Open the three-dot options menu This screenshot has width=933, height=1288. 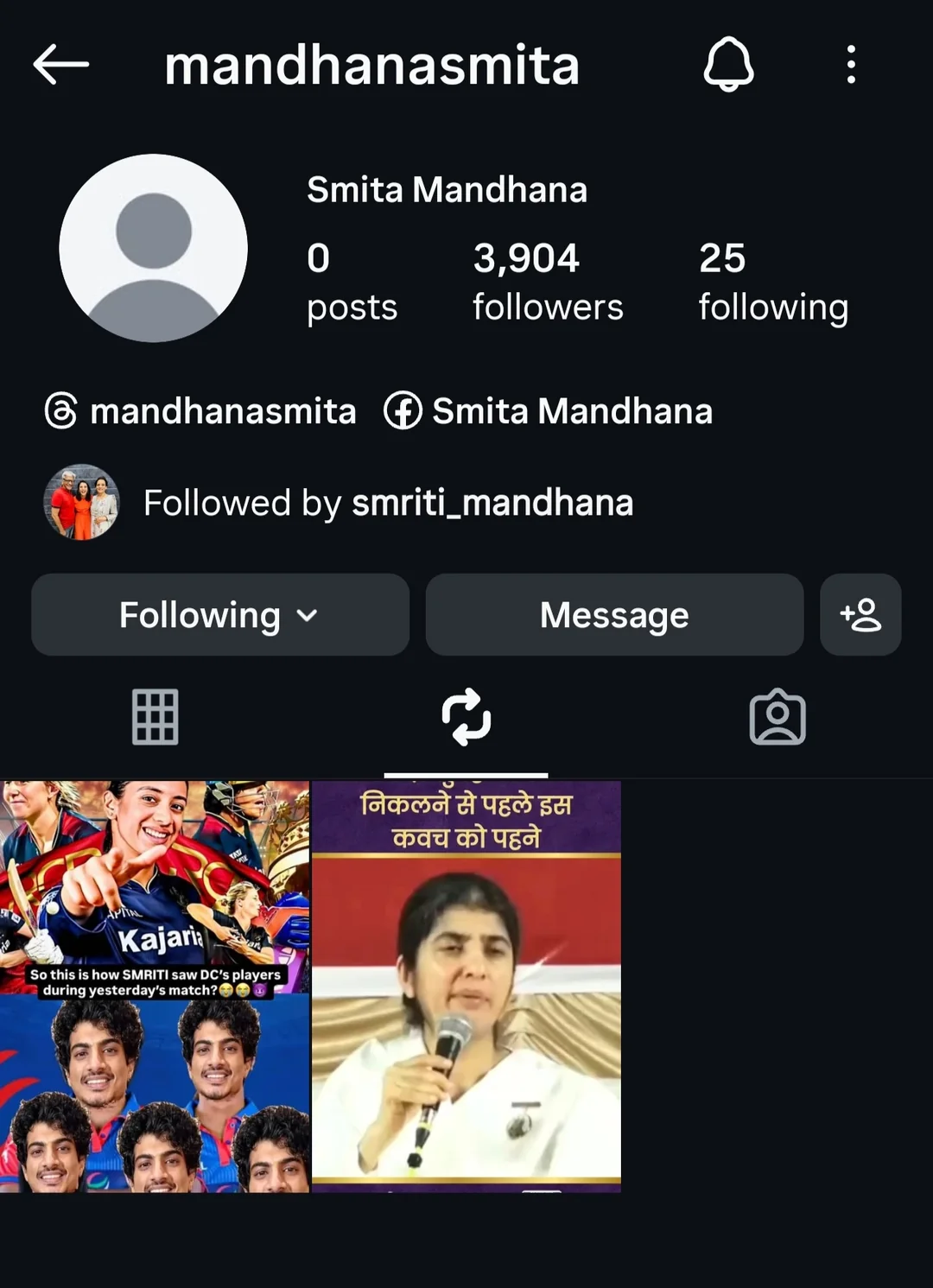point(850,65)
